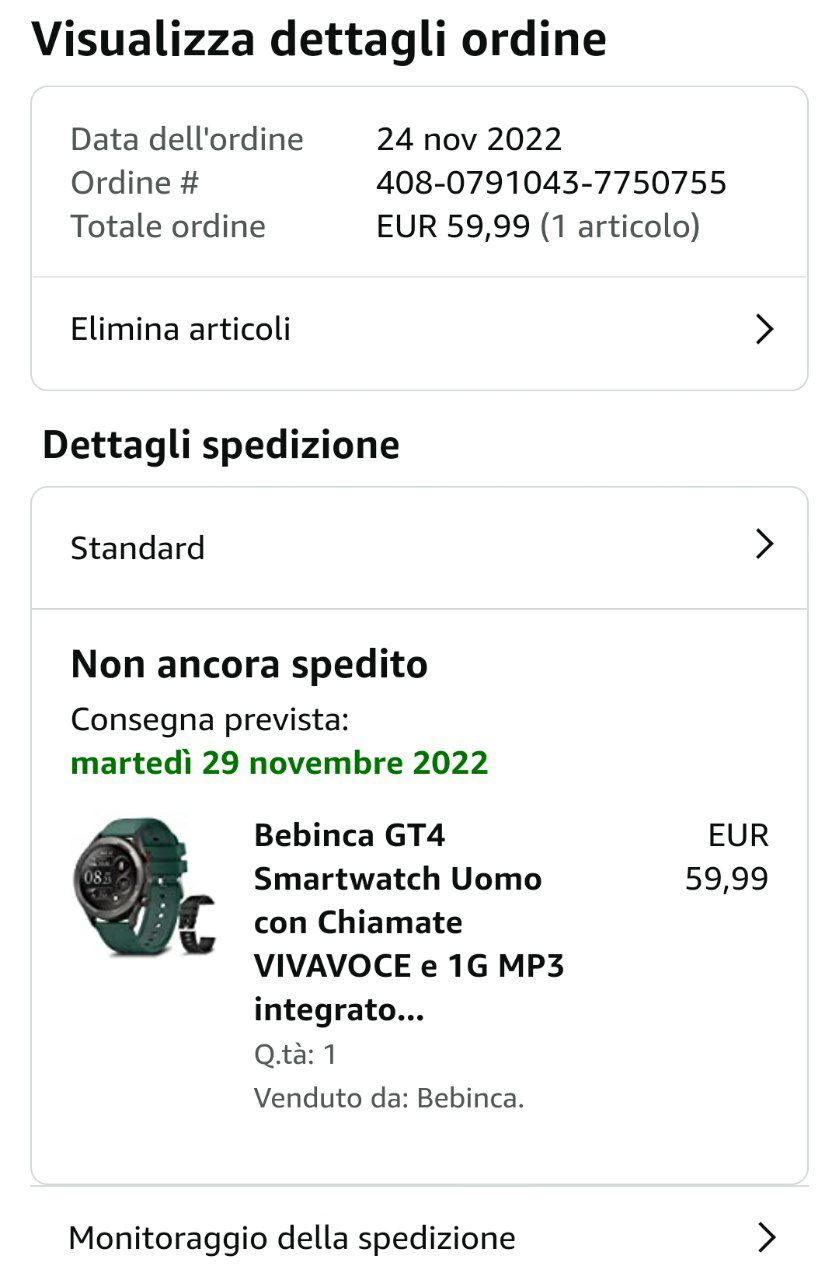Open the Bebinca GT4 Smartwatch Uomo product title
The width and height of the screenshot is (839, 1280).
click(408, 921)
